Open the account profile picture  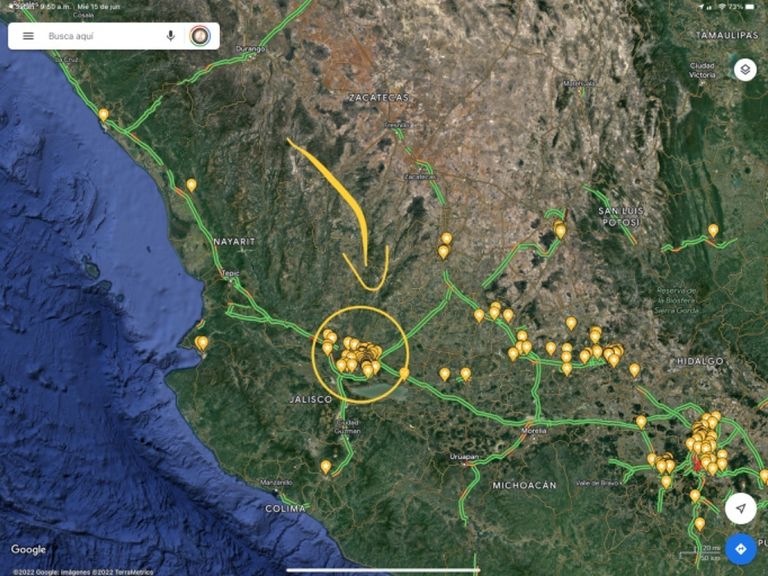tap(200, 36)
